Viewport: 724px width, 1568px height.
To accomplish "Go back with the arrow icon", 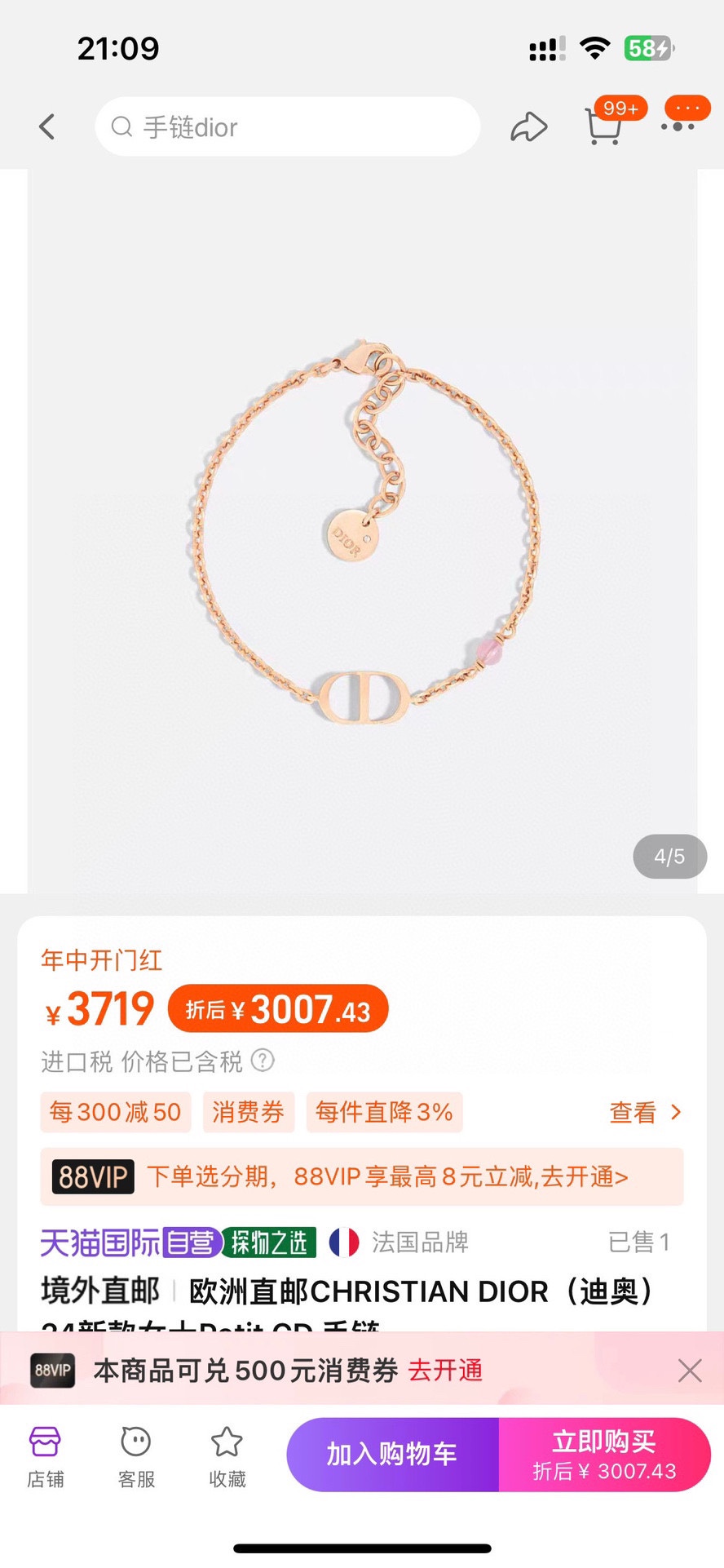I will pos(47,127).
